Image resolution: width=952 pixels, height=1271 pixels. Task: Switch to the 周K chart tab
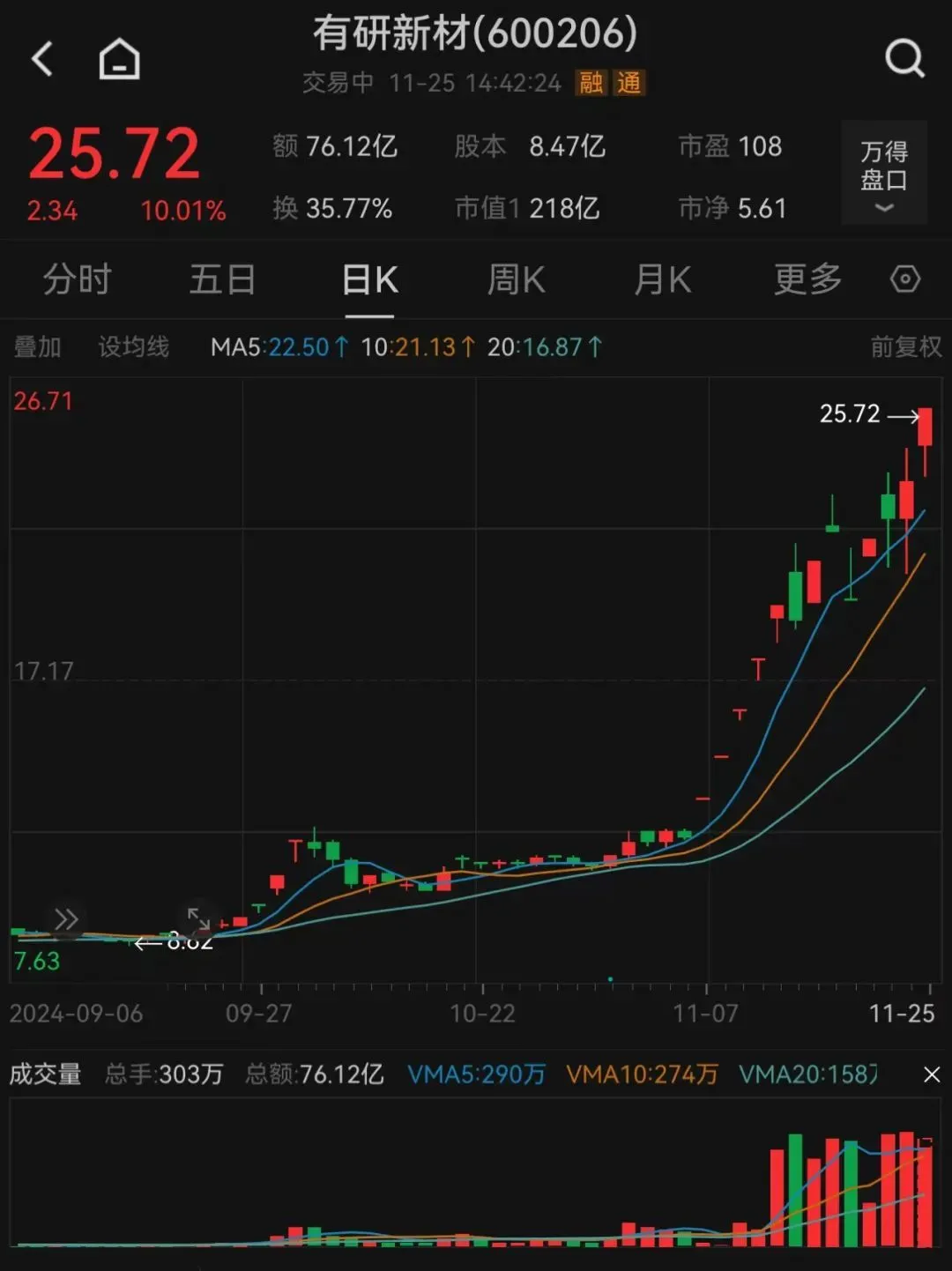point(517,280)
